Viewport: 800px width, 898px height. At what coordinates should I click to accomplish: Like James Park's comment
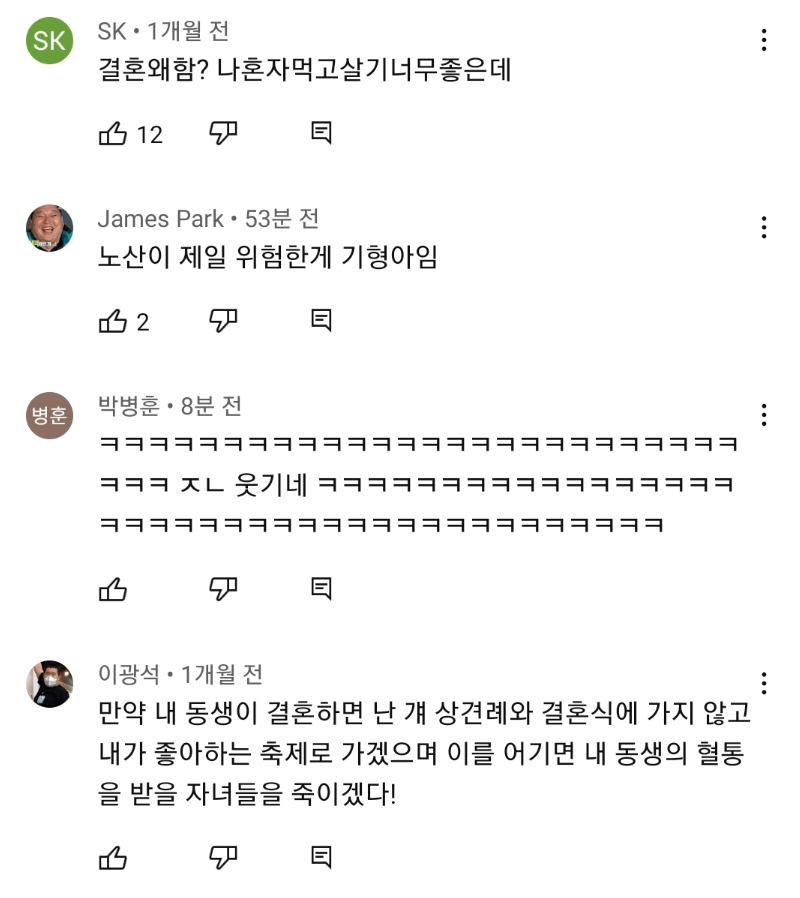(x=113, y=322)
